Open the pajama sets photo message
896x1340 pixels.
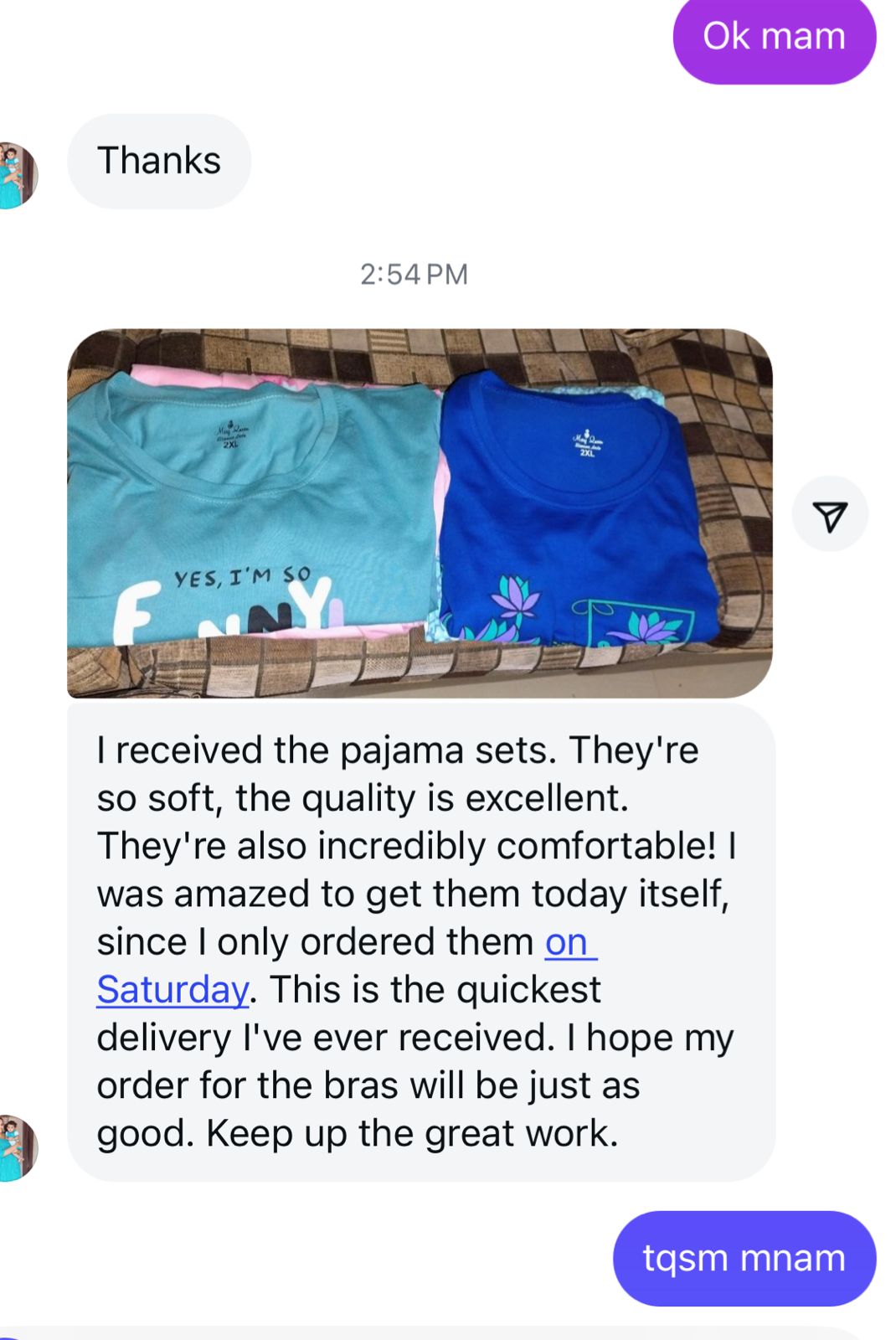(419, 513)
